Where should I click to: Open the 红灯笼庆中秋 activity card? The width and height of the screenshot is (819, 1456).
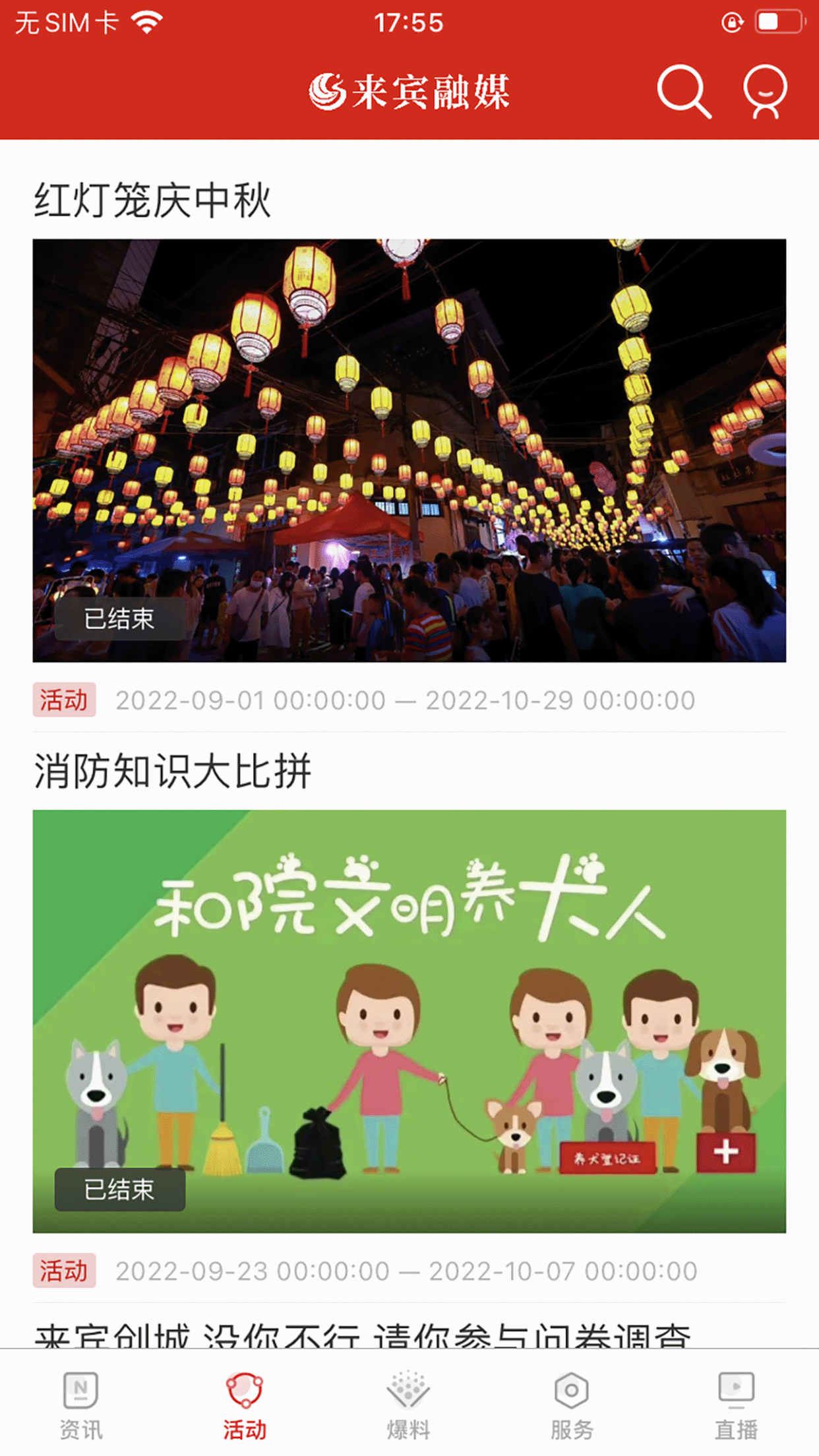coord(409,450)
